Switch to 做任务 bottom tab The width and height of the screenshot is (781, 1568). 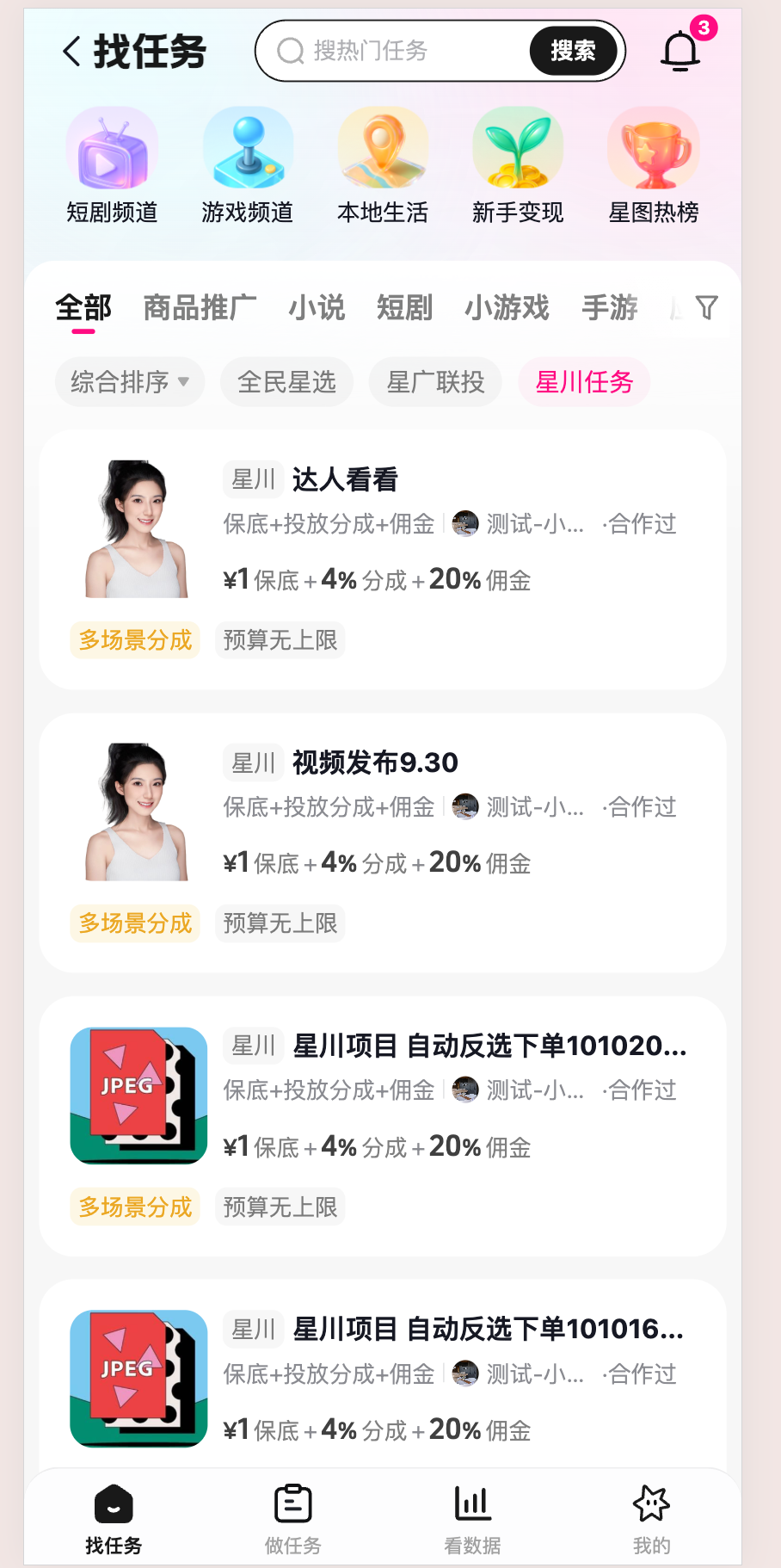[x=292, y=1520]
